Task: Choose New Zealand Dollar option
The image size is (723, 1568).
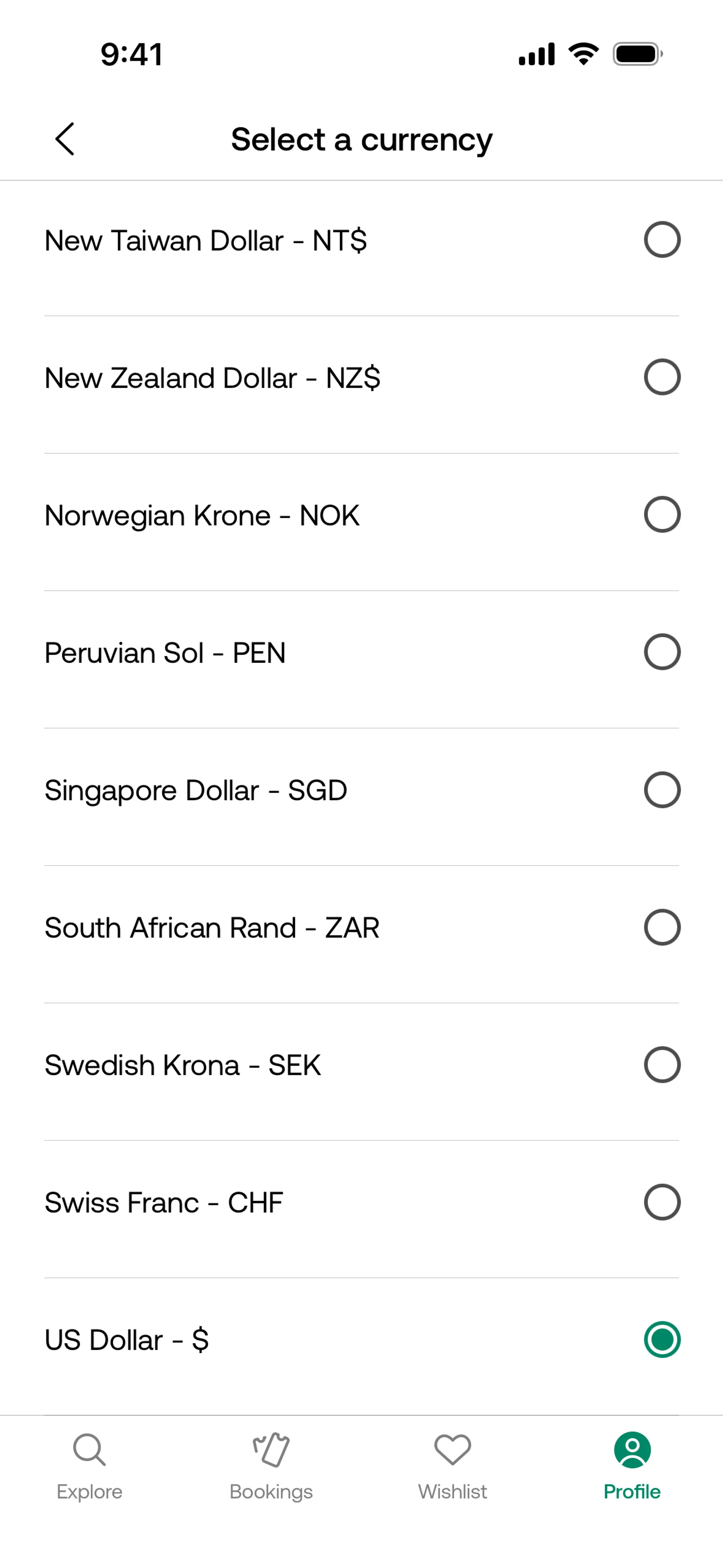Action: [662, 377]
